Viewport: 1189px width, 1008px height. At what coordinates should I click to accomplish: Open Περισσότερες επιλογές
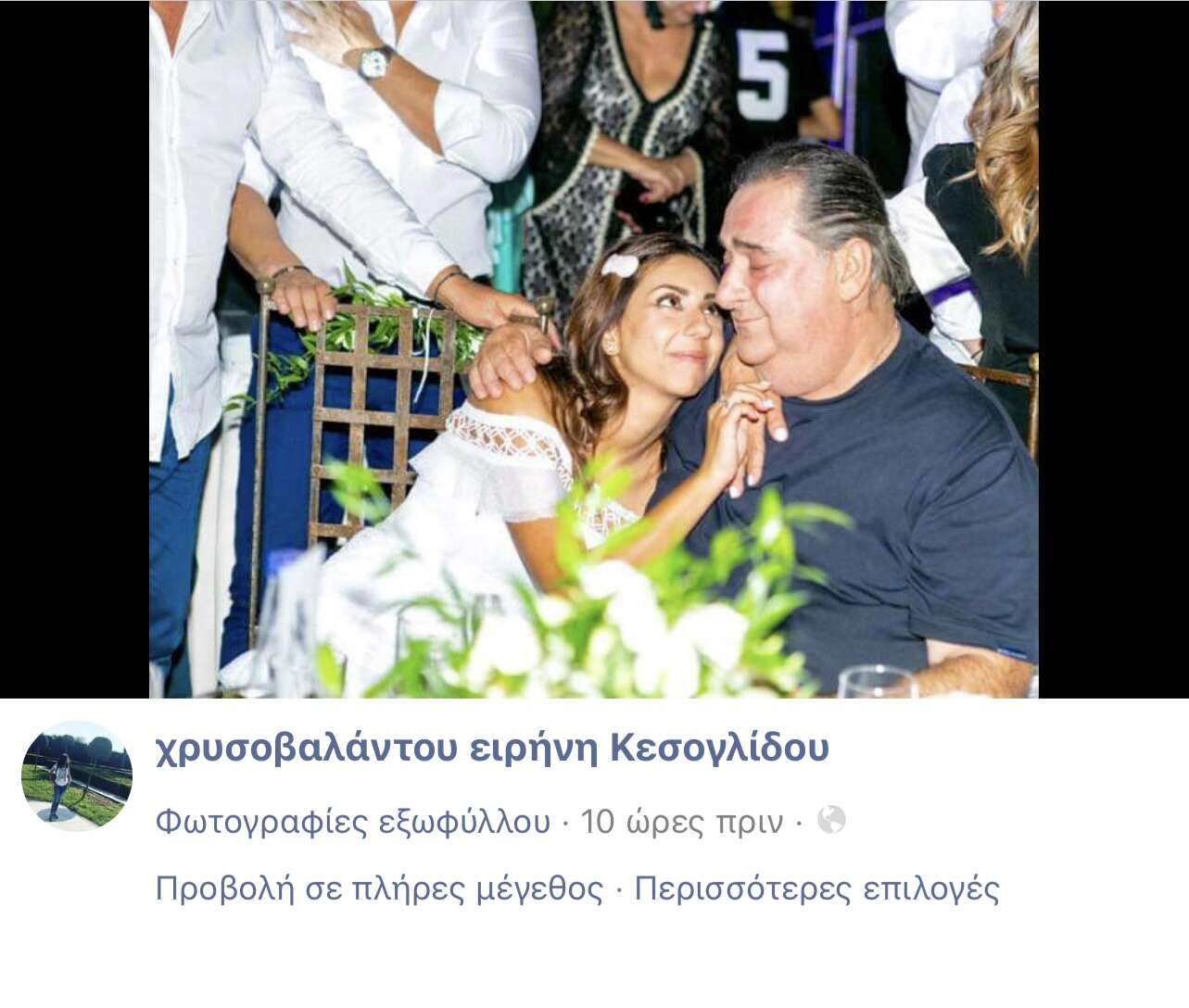point(816,889)
